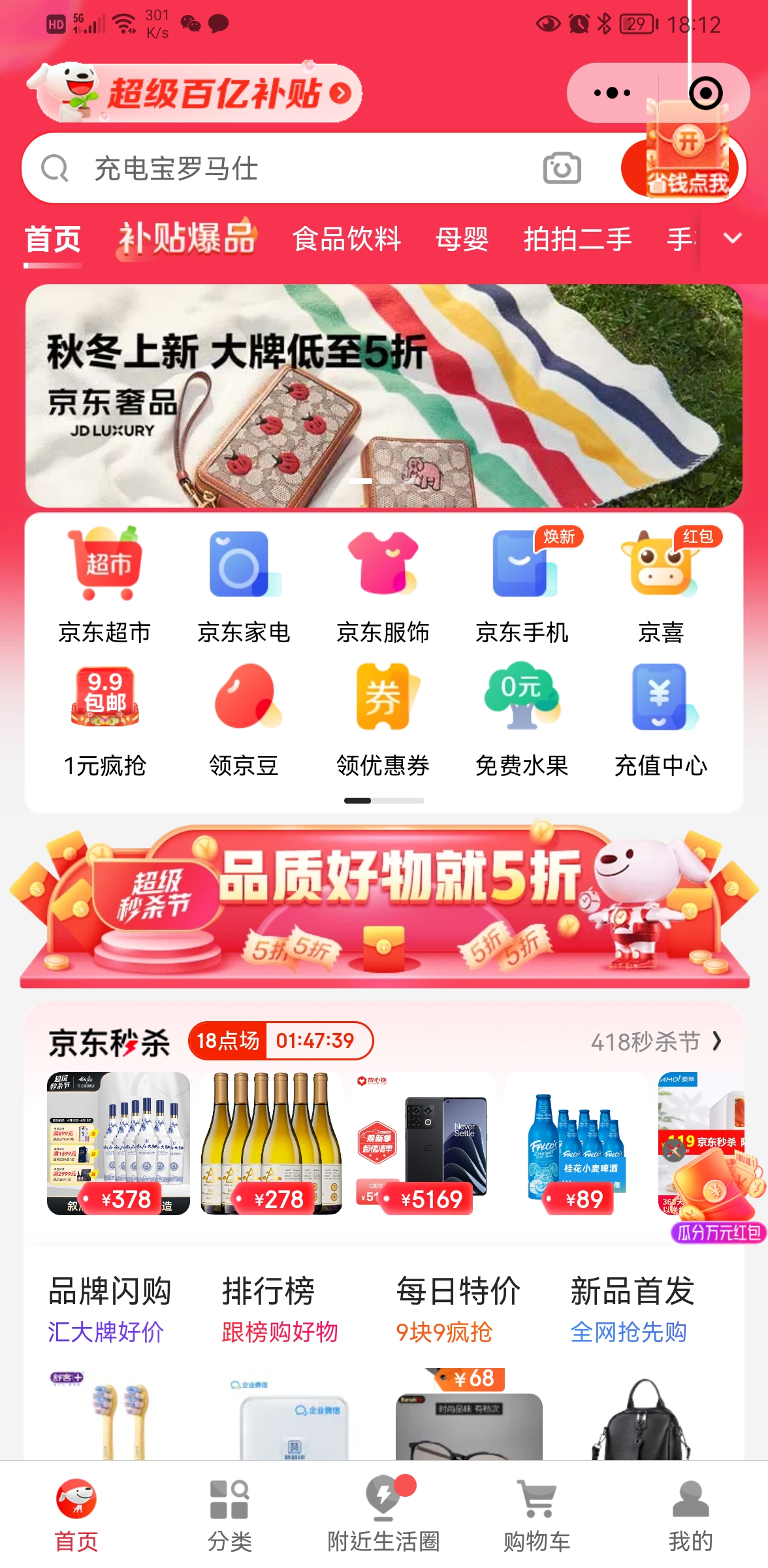The height and width of the screenshot is (1568, 768).
Task: Switch to the 拍拍二手 tab
Action: [x=577, y=239]
